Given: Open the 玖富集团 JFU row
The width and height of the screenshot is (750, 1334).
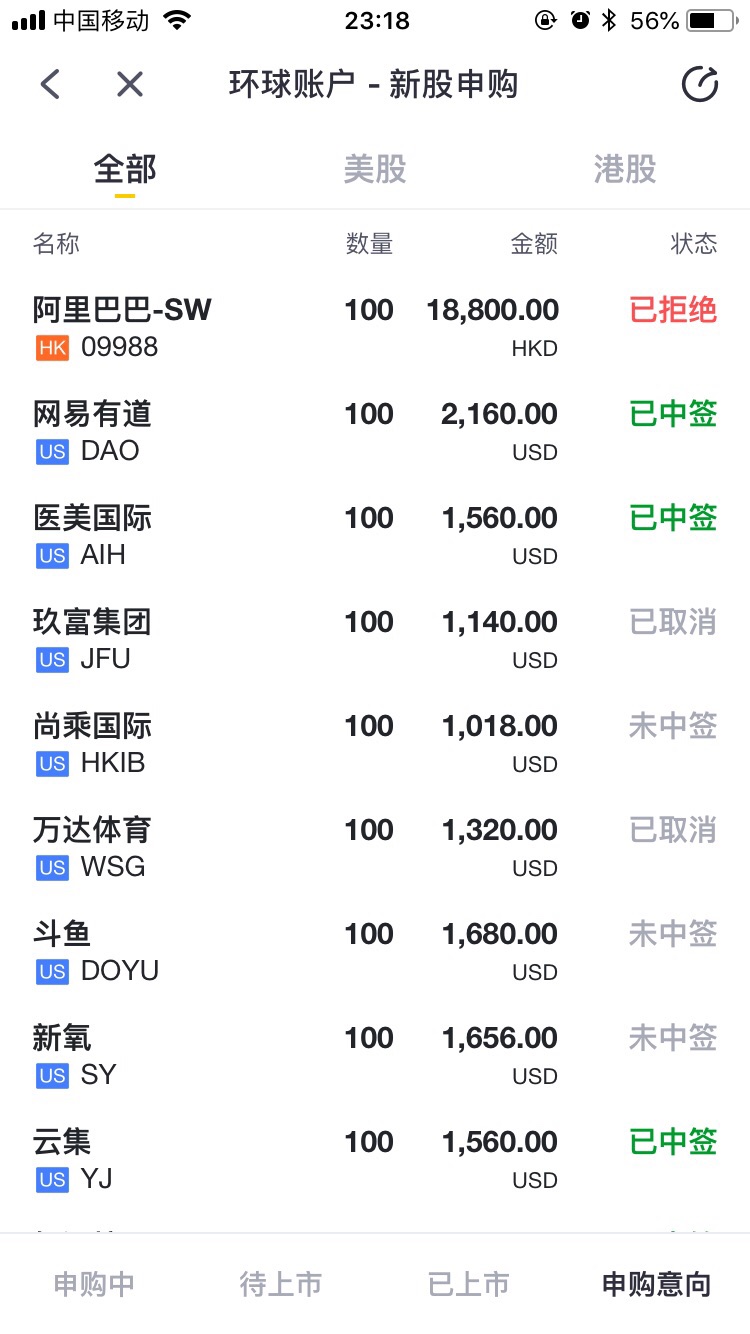Looking at the screenshot, I should pyautogui.click(x=375, y=640).
